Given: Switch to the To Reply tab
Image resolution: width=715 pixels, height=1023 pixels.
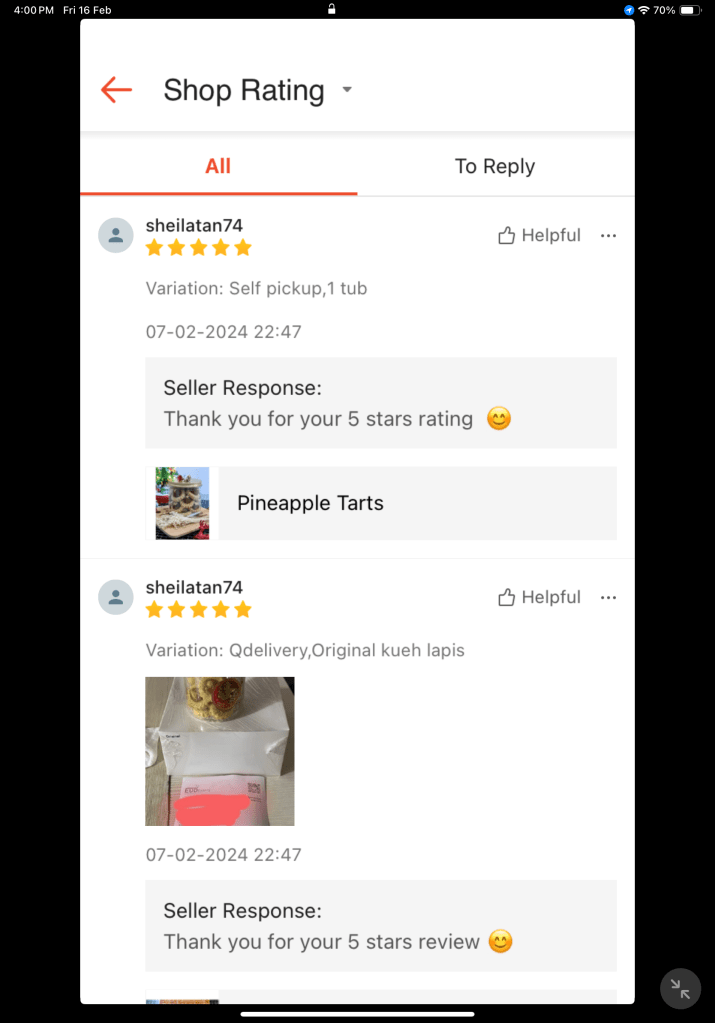Looking at the screenshot, I should coord(495,166).
